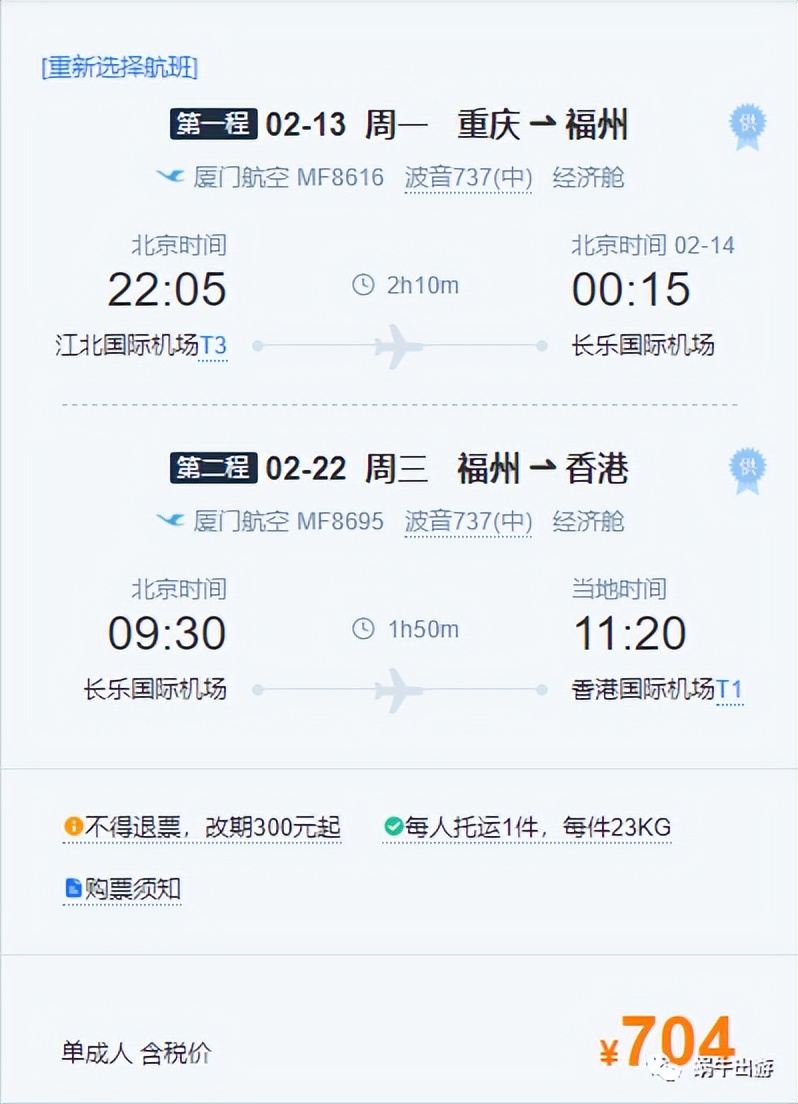Click the document icon before 购票须知
This screenshot has height=1104, width=798.
pyautogui.click(x=72, y=888)
